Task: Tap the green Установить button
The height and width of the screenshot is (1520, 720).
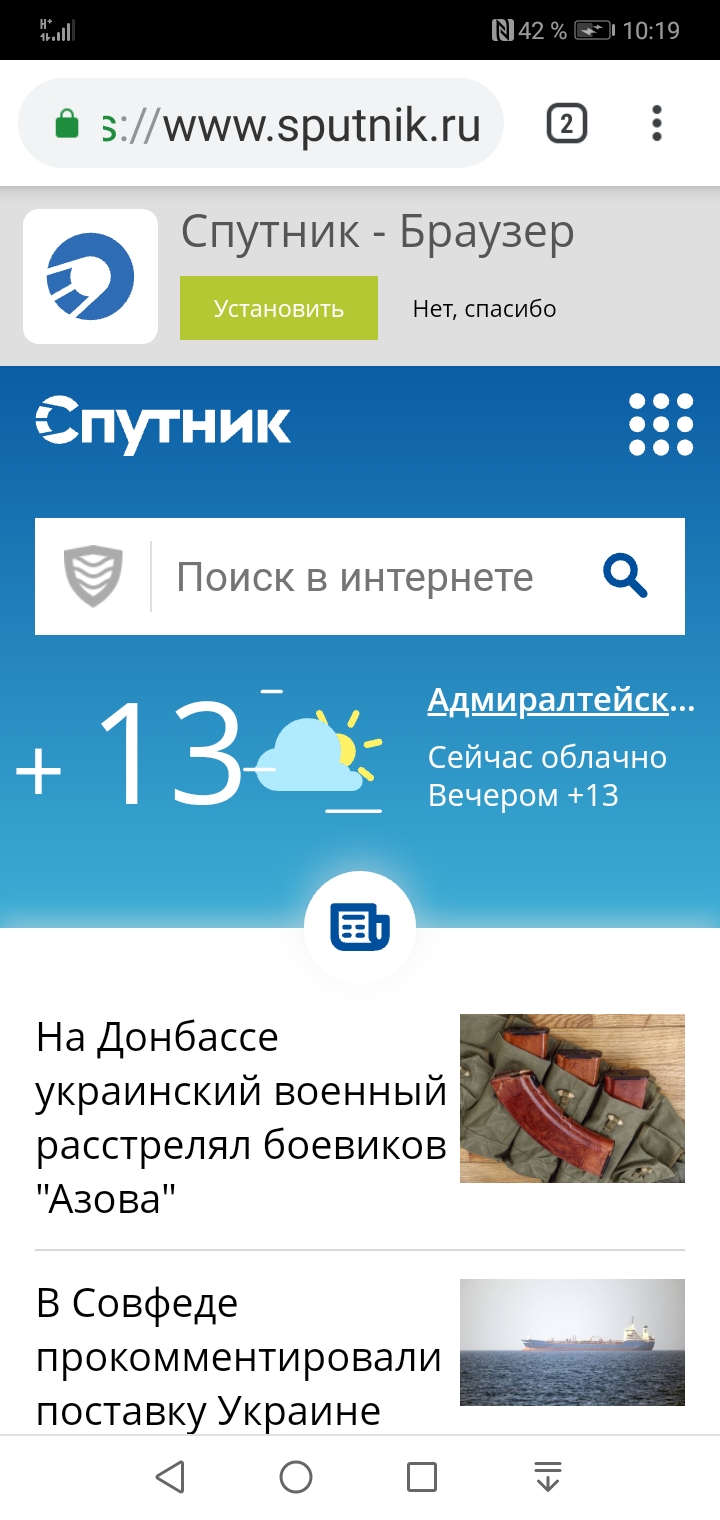Action: point(279,309)
